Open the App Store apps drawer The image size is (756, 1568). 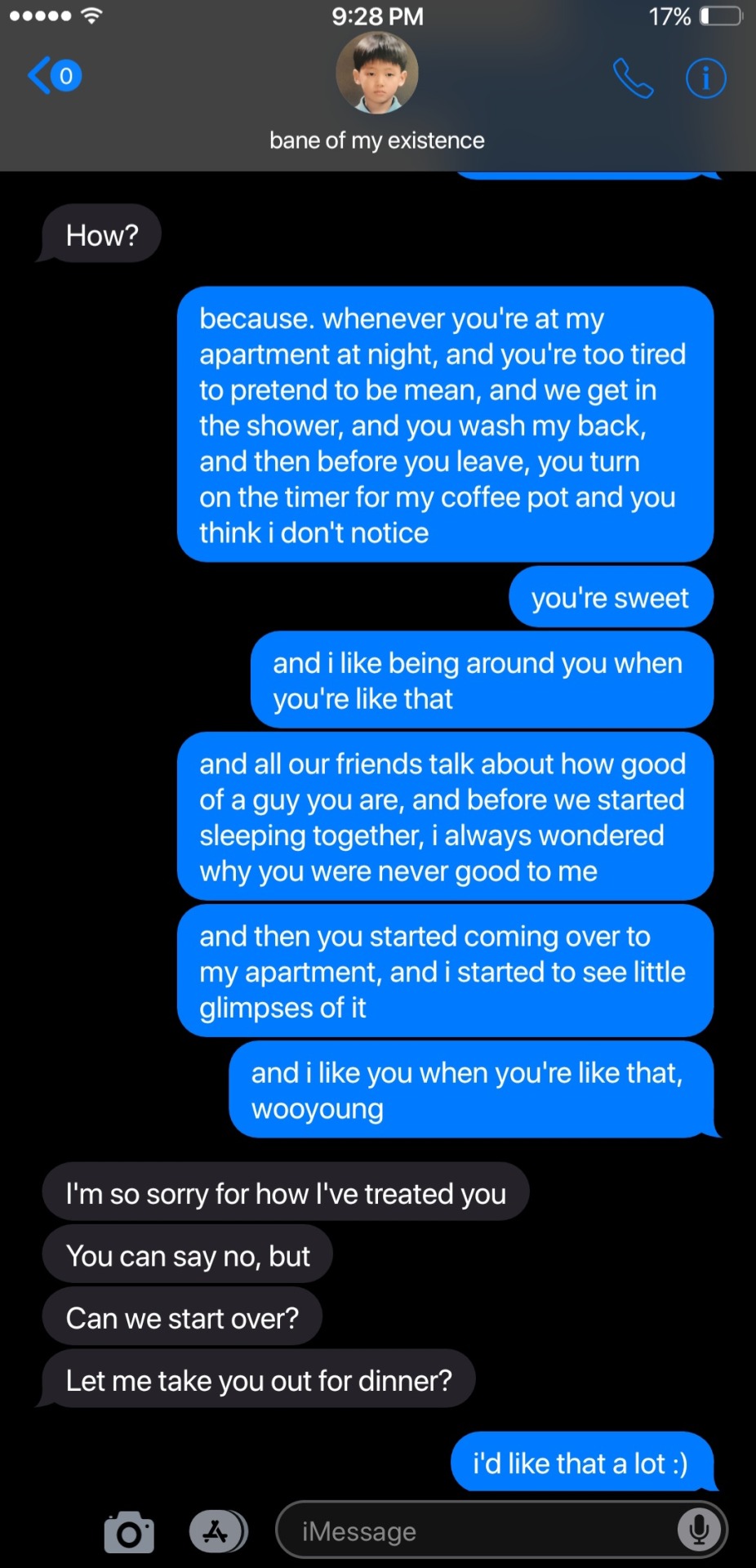217,1532
